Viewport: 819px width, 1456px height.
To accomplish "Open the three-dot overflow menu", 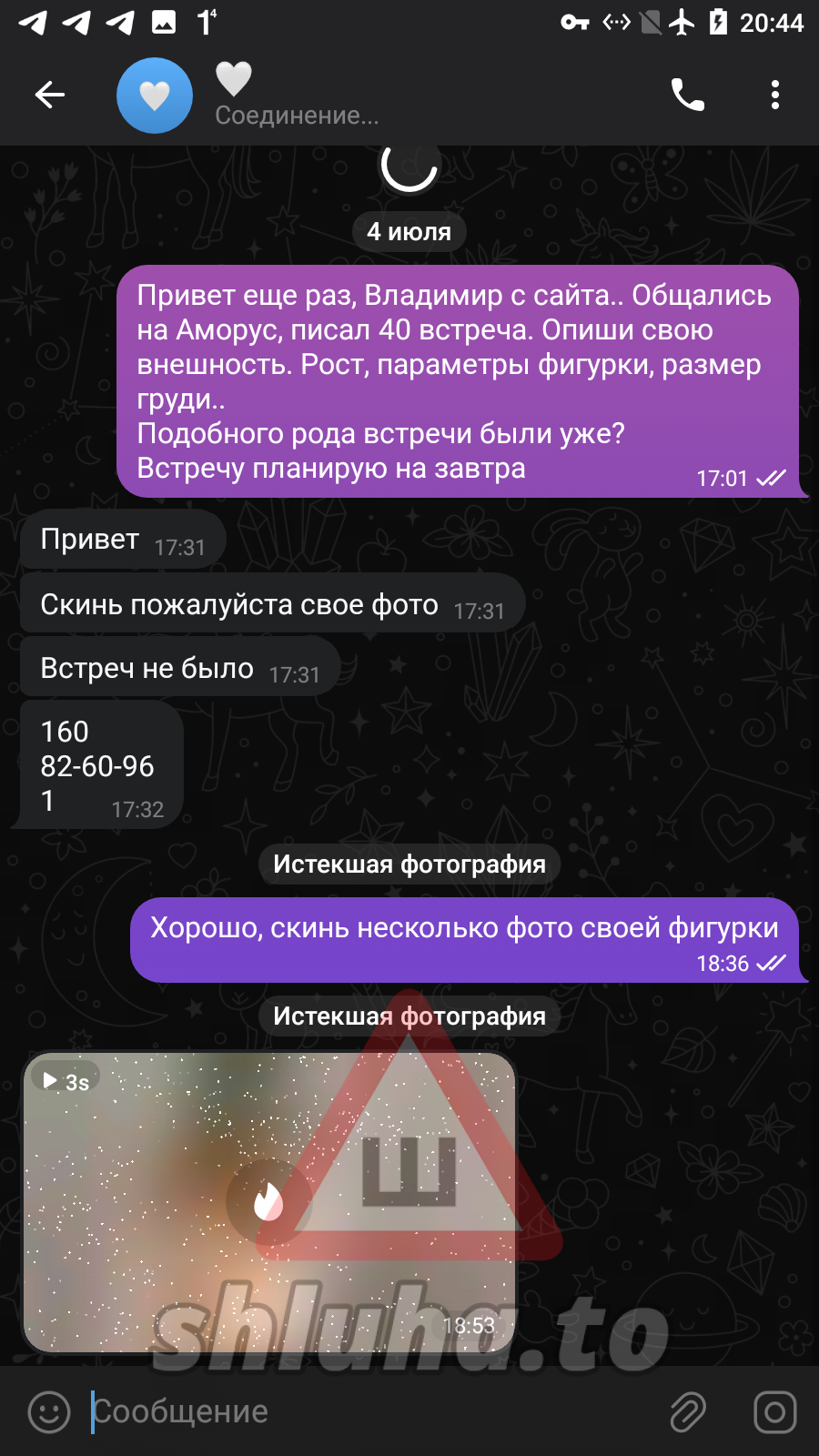I will [x=774, y=95].
